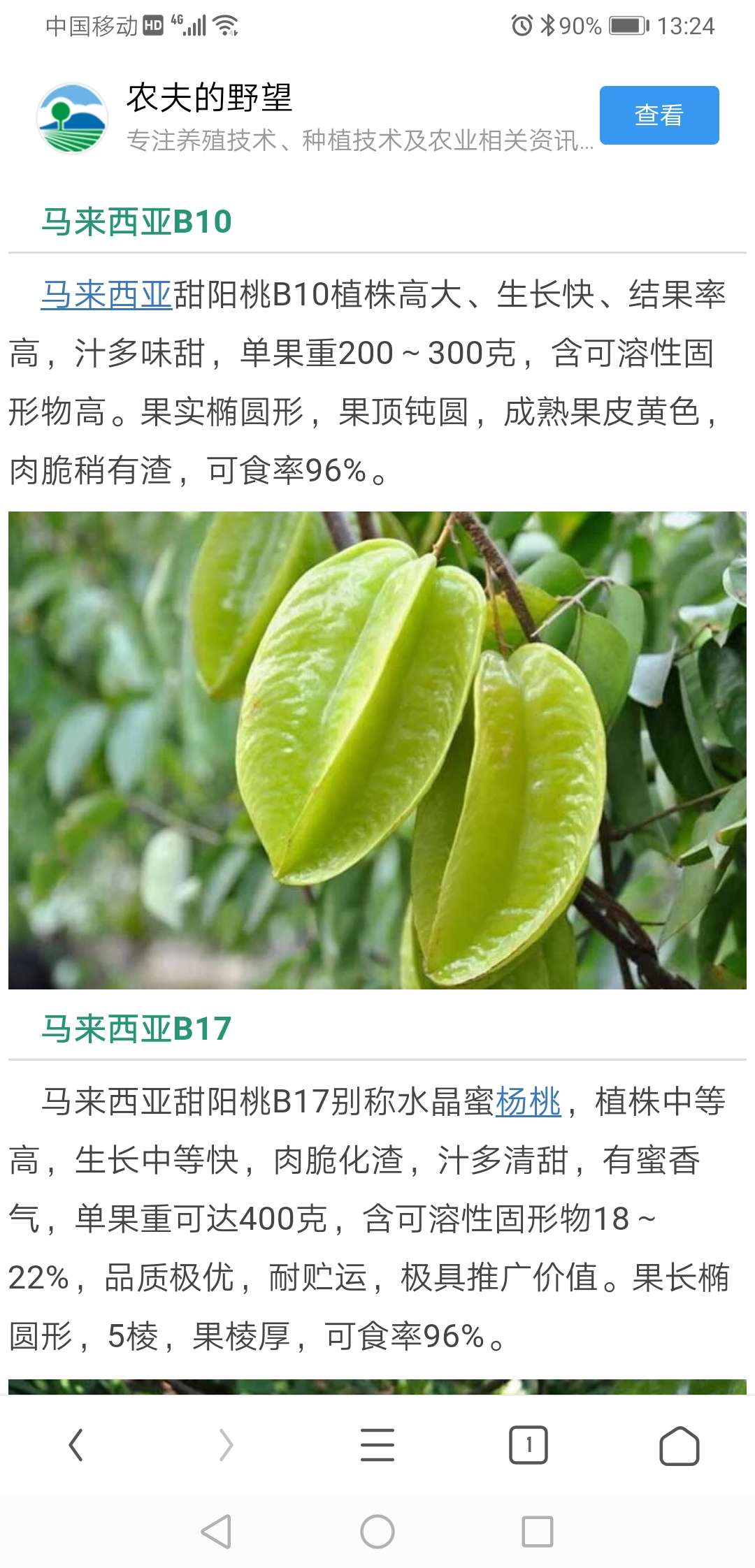Open the 马来西亚 link in B10 paragraph
Screen dimensions: 755x1568
106,295
